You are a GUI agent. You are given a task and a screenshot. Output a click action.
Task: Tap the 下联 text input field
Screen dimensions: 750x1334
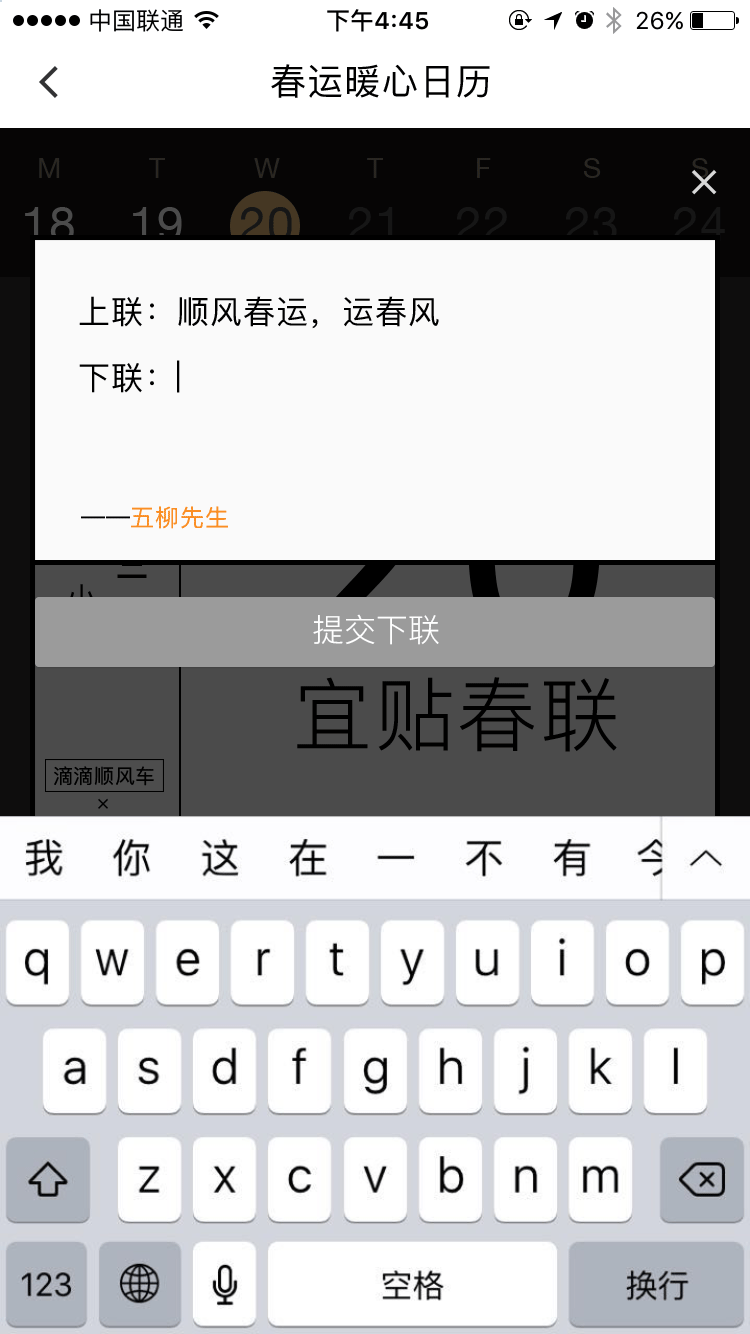coord(420,378)
